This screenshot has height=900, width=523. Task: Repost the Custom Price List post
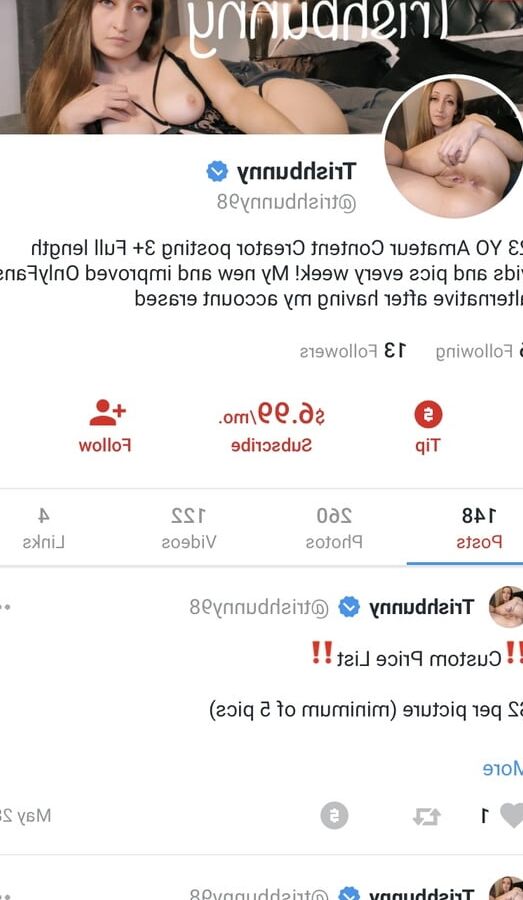[427, 816]
